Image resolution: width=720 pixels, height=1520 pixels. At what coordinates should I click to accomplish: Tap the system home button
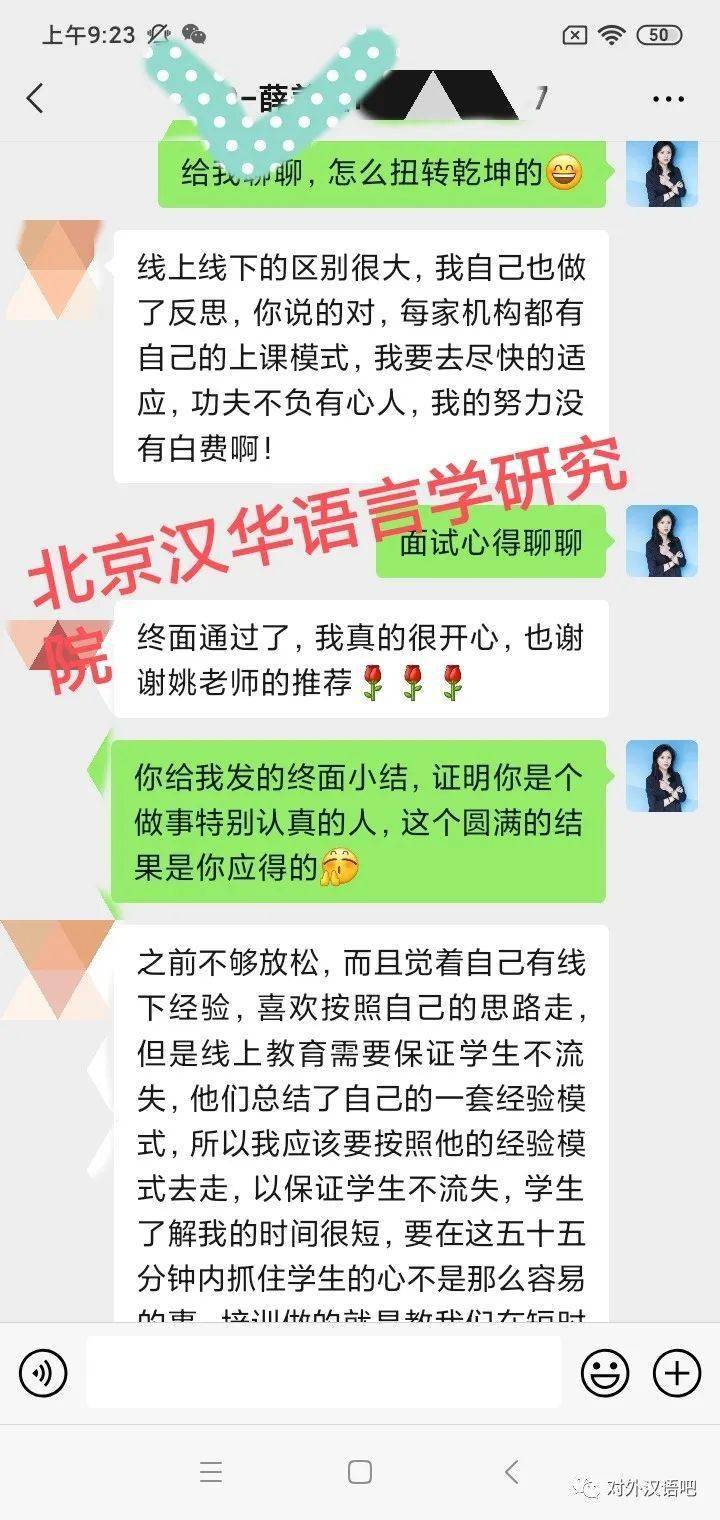[360, 1472]
